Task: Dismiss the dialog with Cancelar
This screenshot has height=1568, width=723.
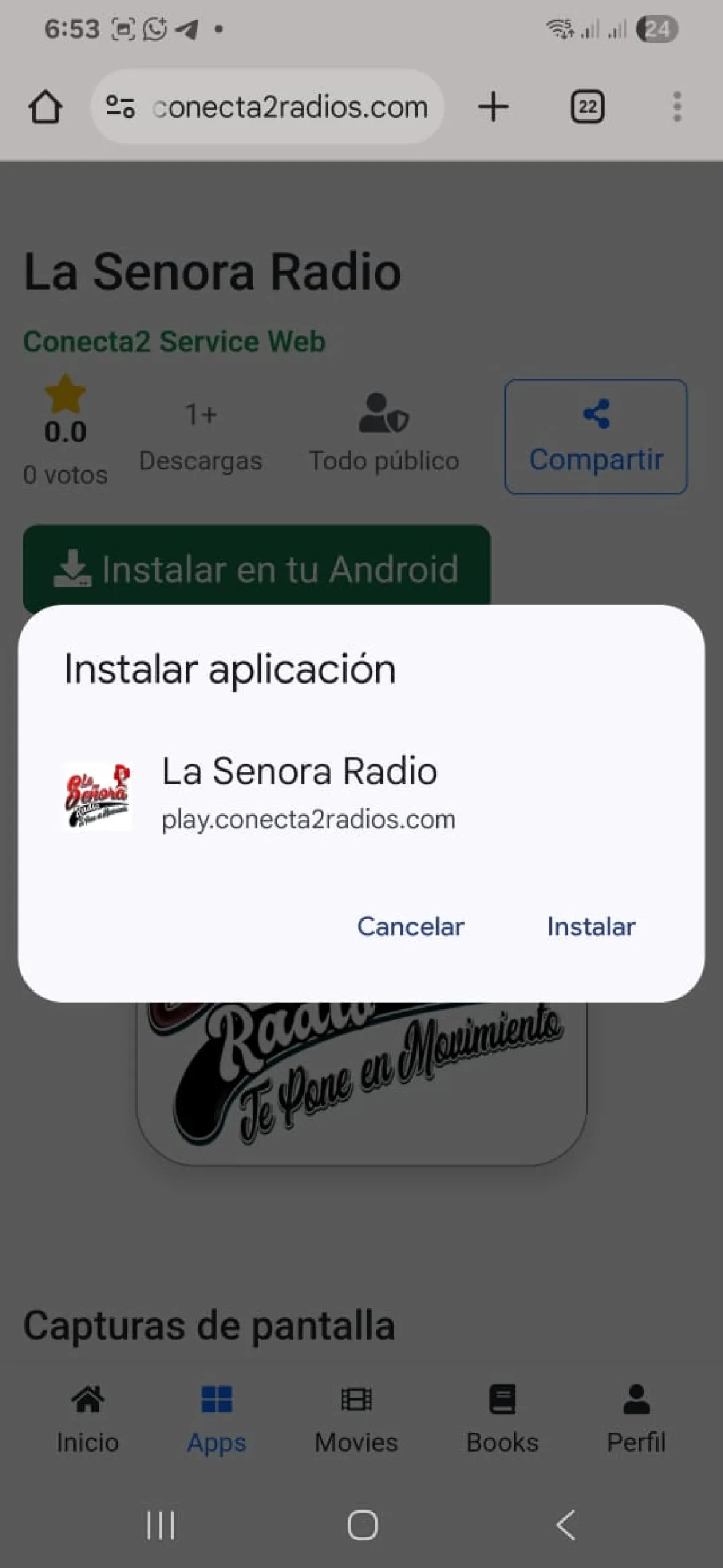Action: 410,927
